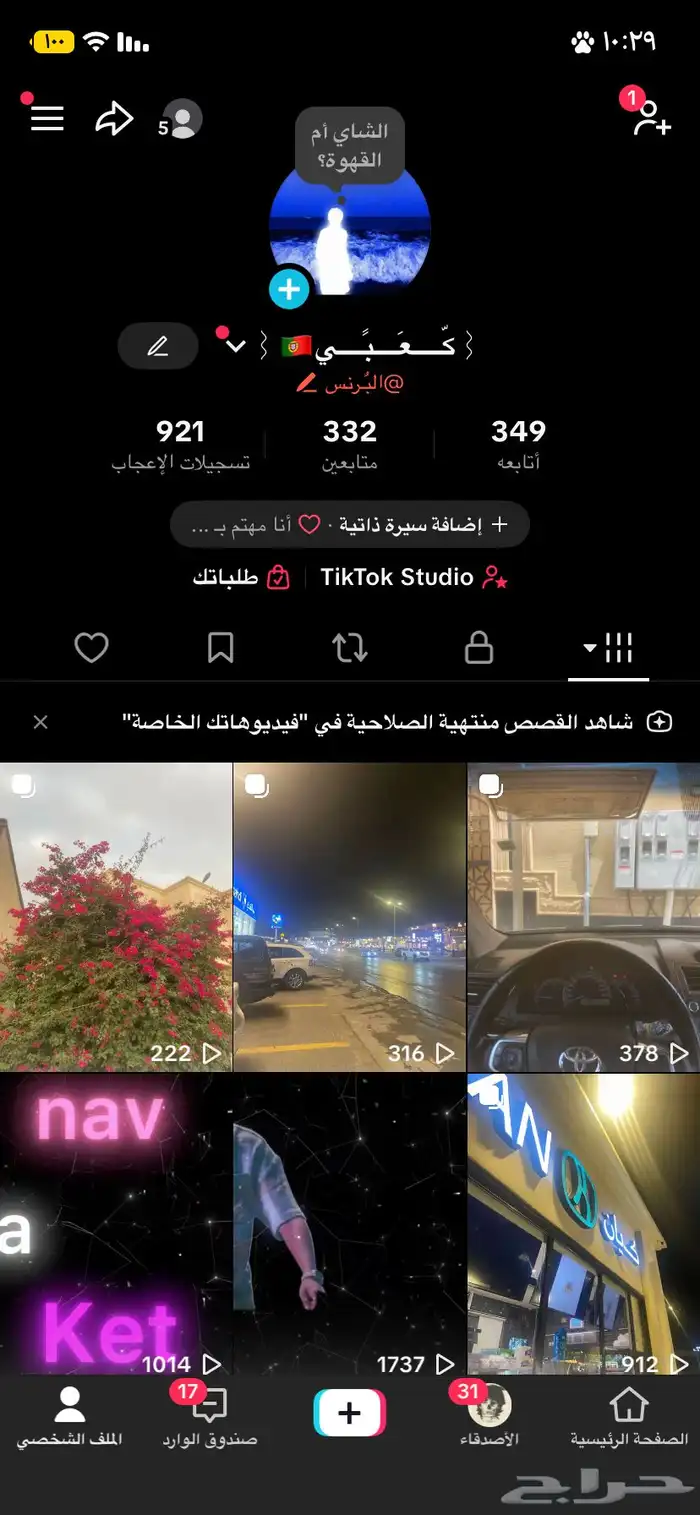This screenshot has height=1515, width=700.
Task: Go to صندوق الوارد inbox
Action: (x=210, y=1418)
